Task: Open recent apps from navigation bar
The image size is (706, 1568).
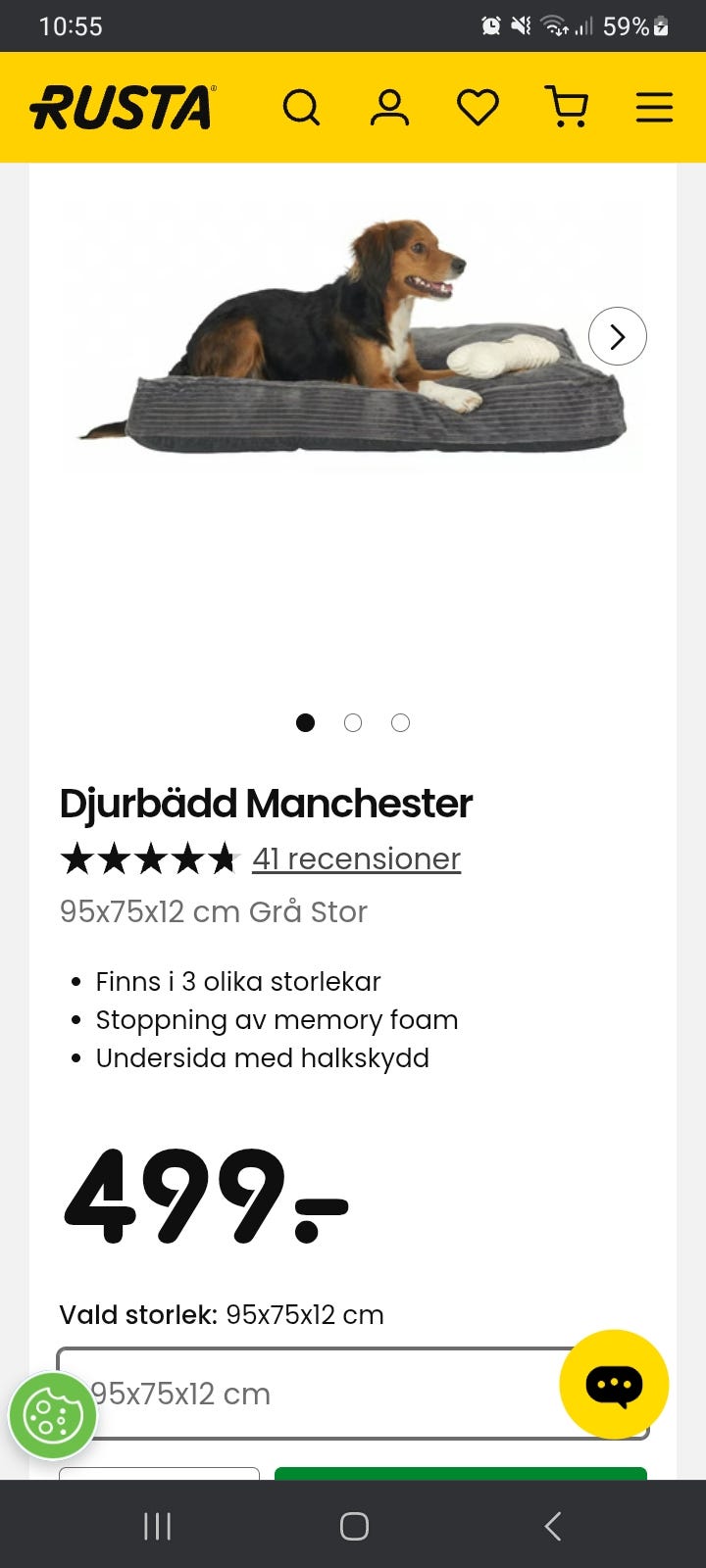Action: point(157,1526)
